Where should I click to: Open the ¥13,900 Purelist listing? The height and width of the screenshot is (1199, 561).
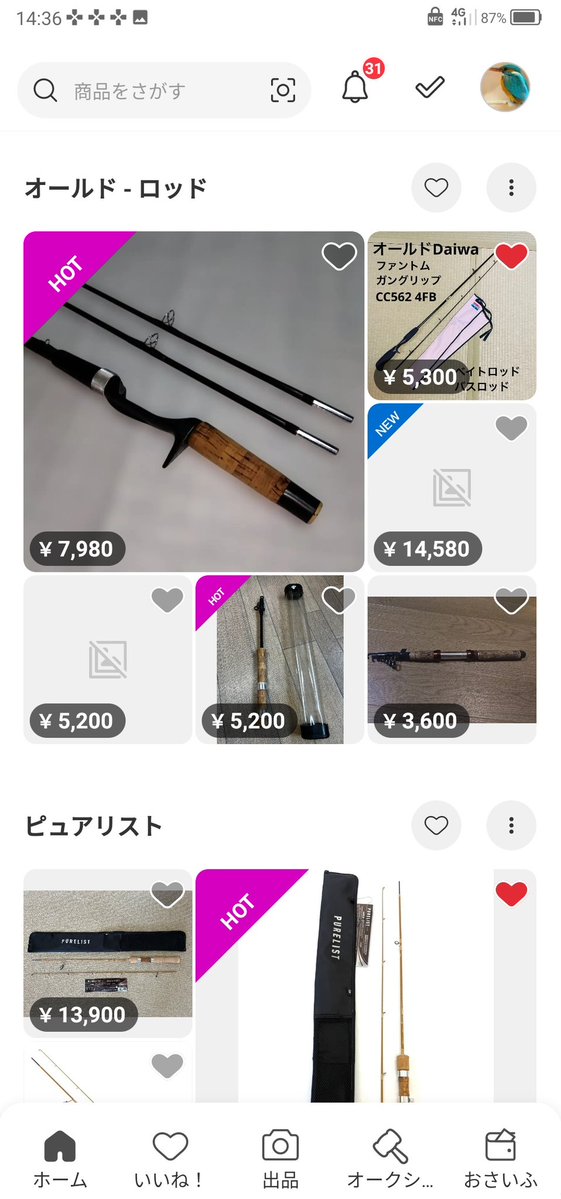(x=108, y=954)
